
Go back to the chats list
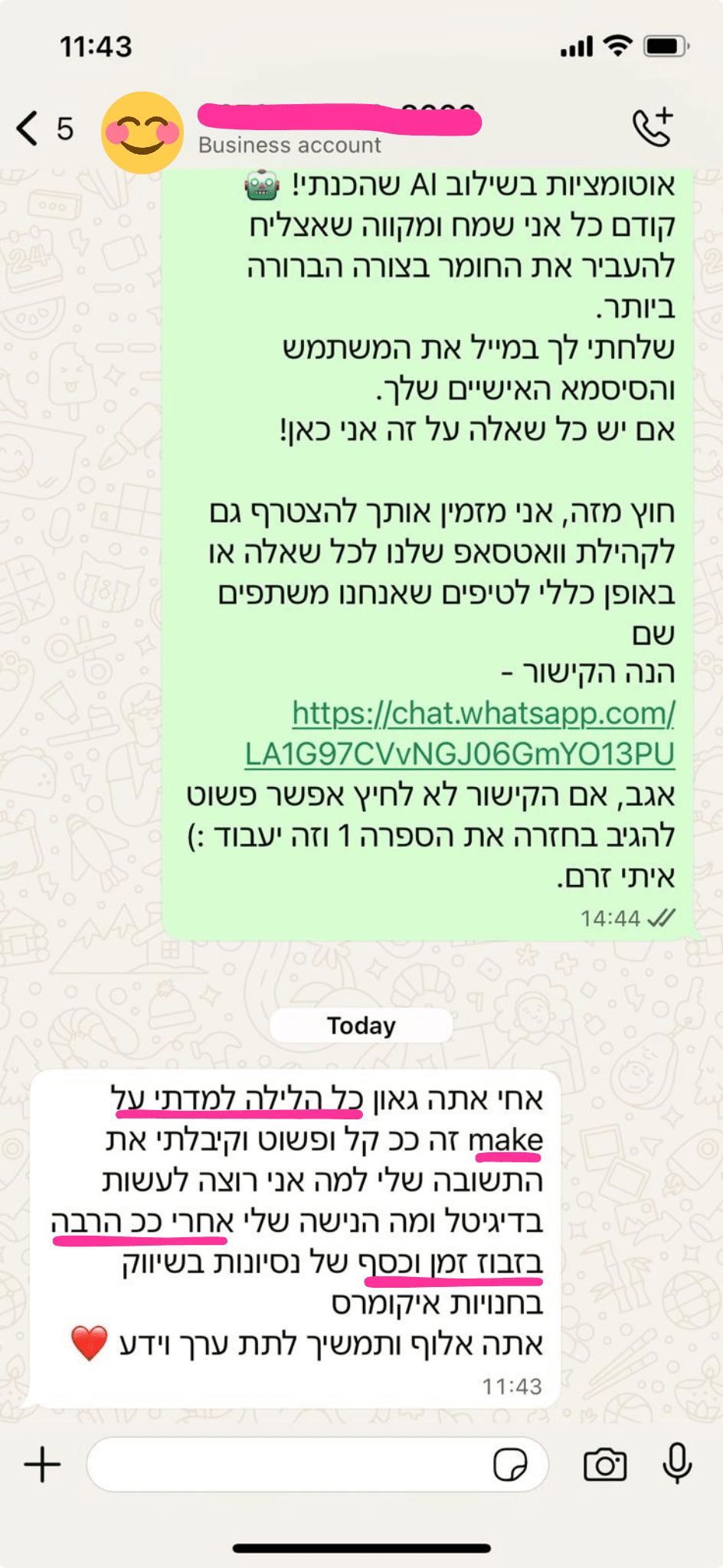click(x=29, y=128)
